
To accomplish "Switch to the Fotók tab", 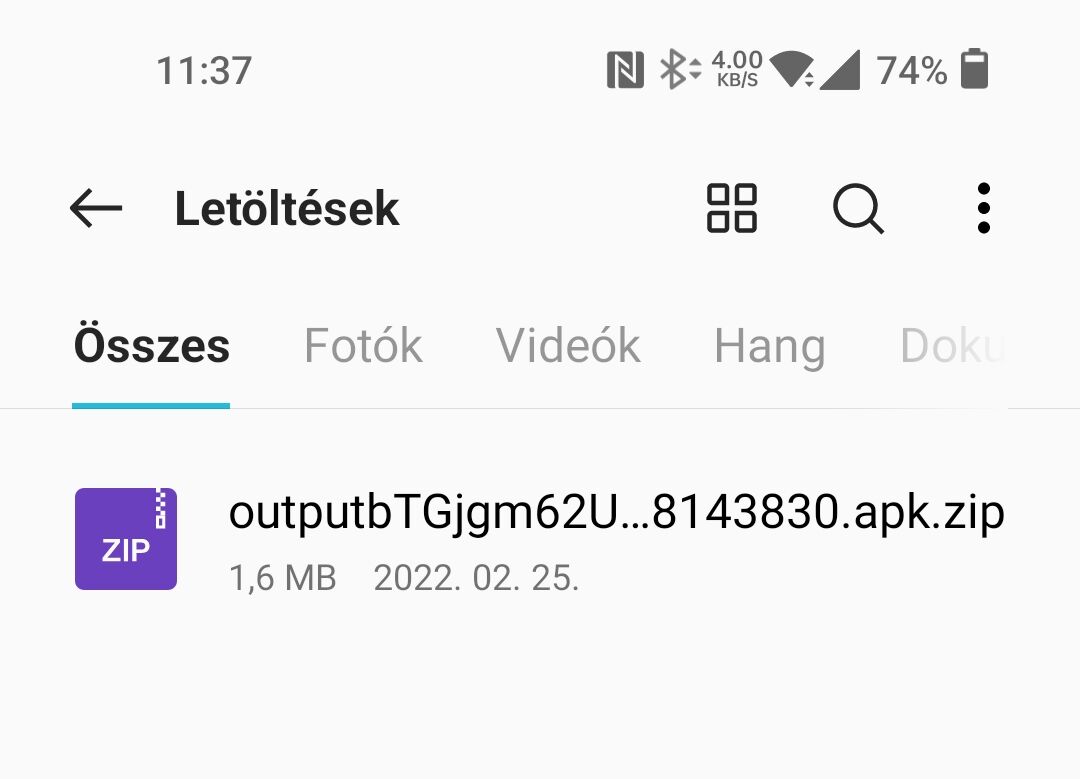I will [x=363, y=347].
